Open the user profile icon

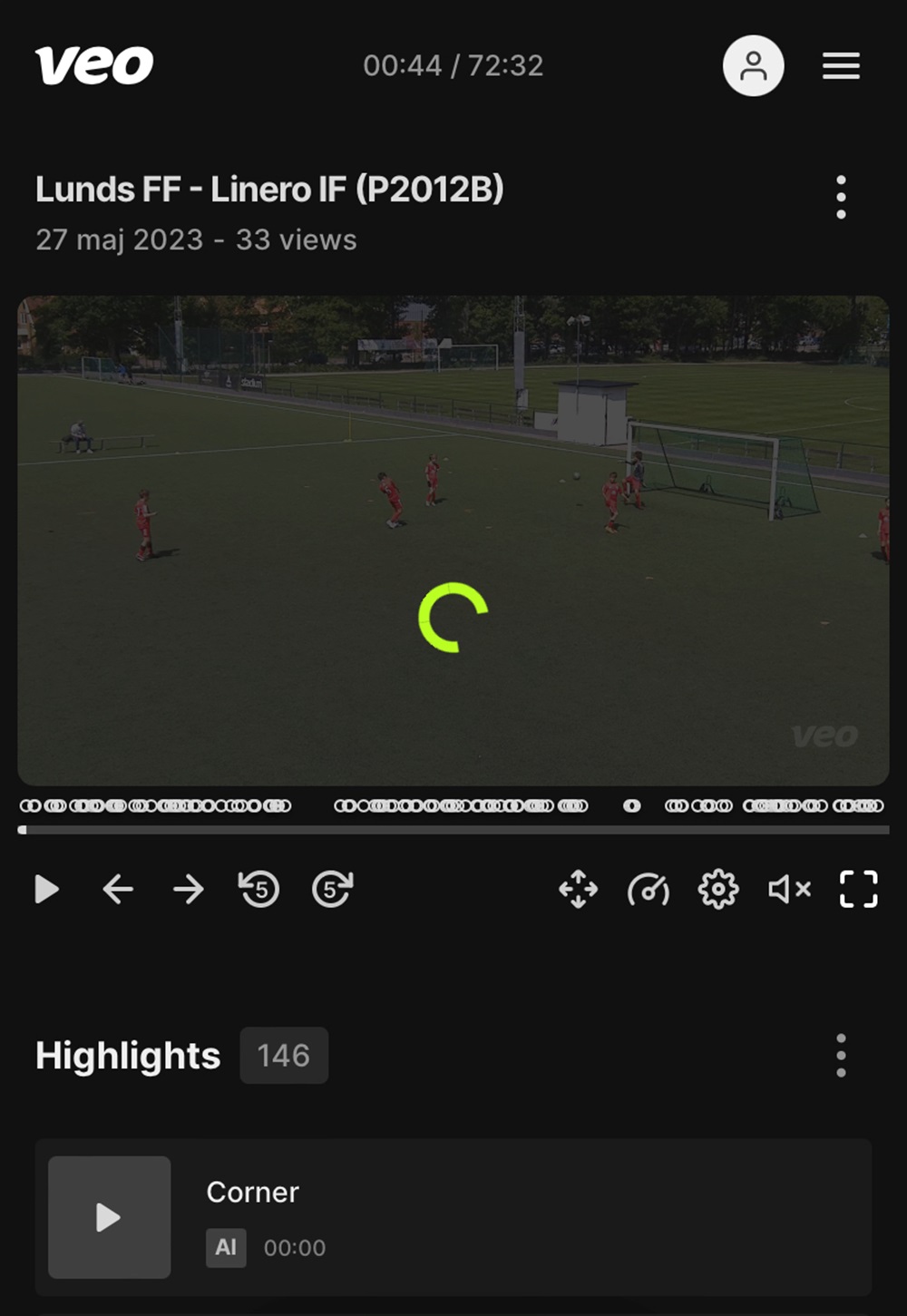(x=753, y=66)
